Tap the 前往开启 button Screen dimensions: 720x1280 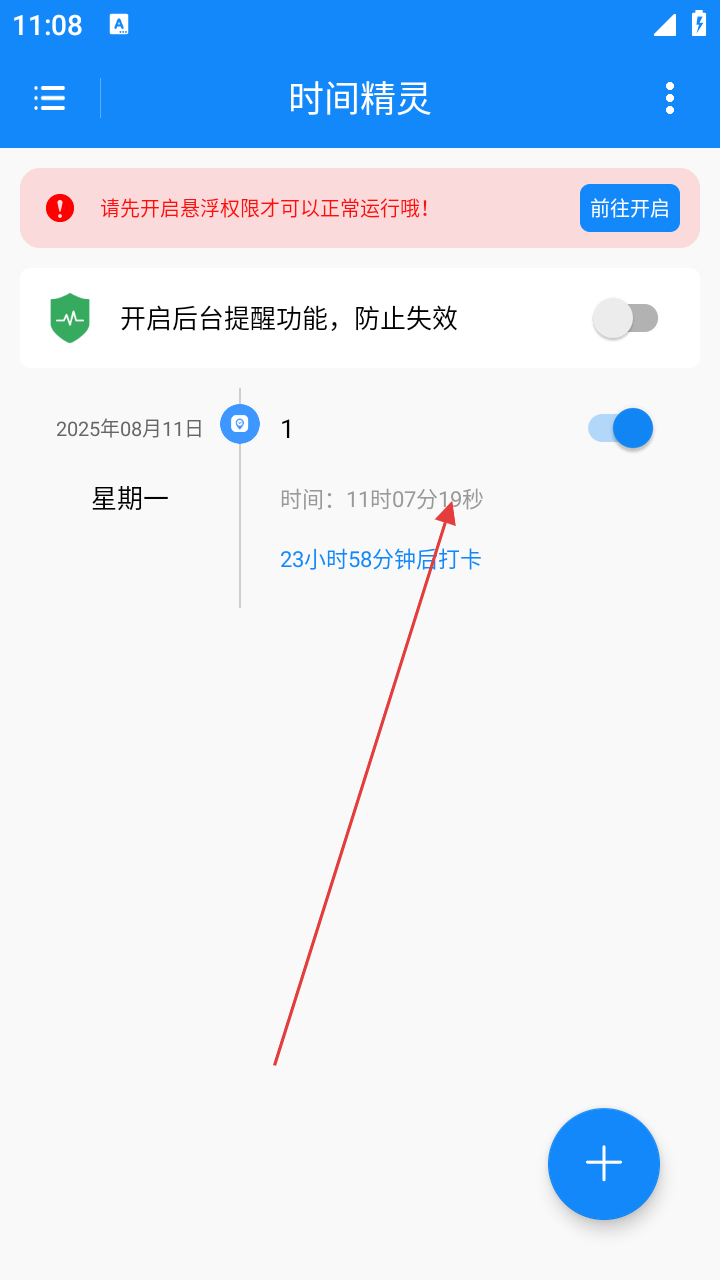pos(630,208)
